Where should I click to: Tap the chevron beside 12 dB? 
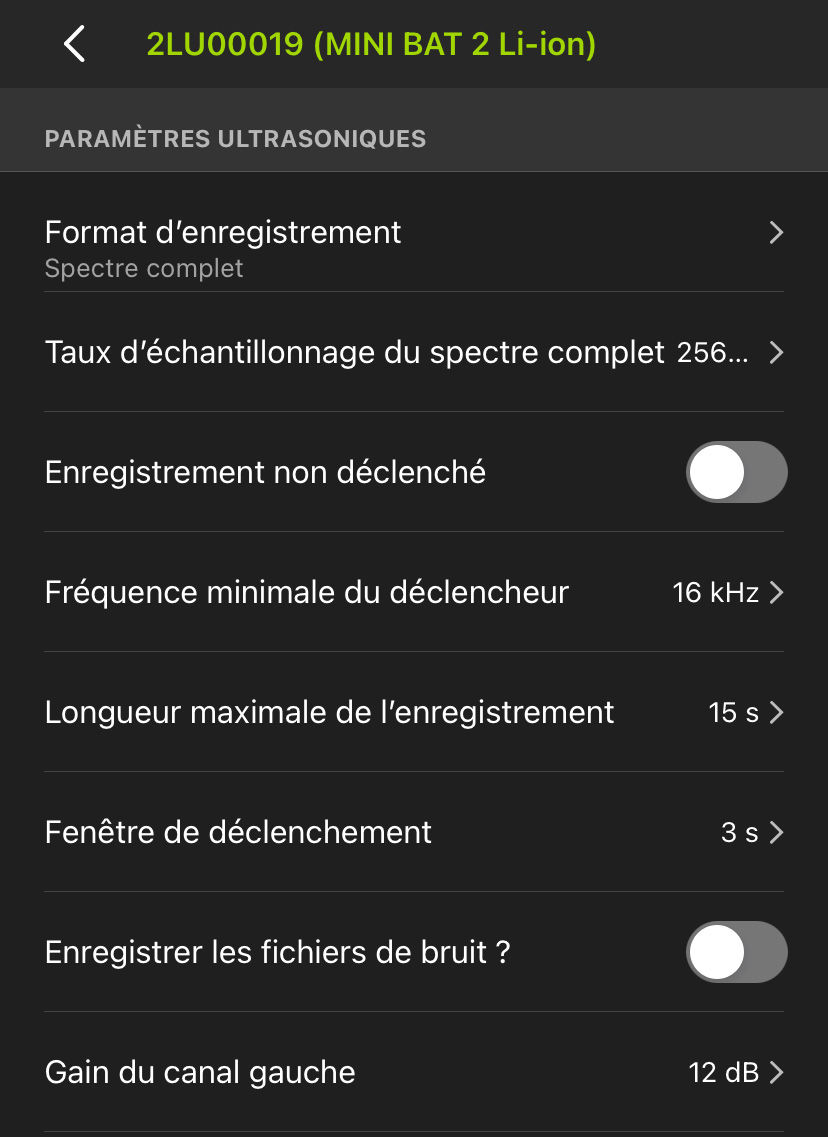click(776, 1072)
